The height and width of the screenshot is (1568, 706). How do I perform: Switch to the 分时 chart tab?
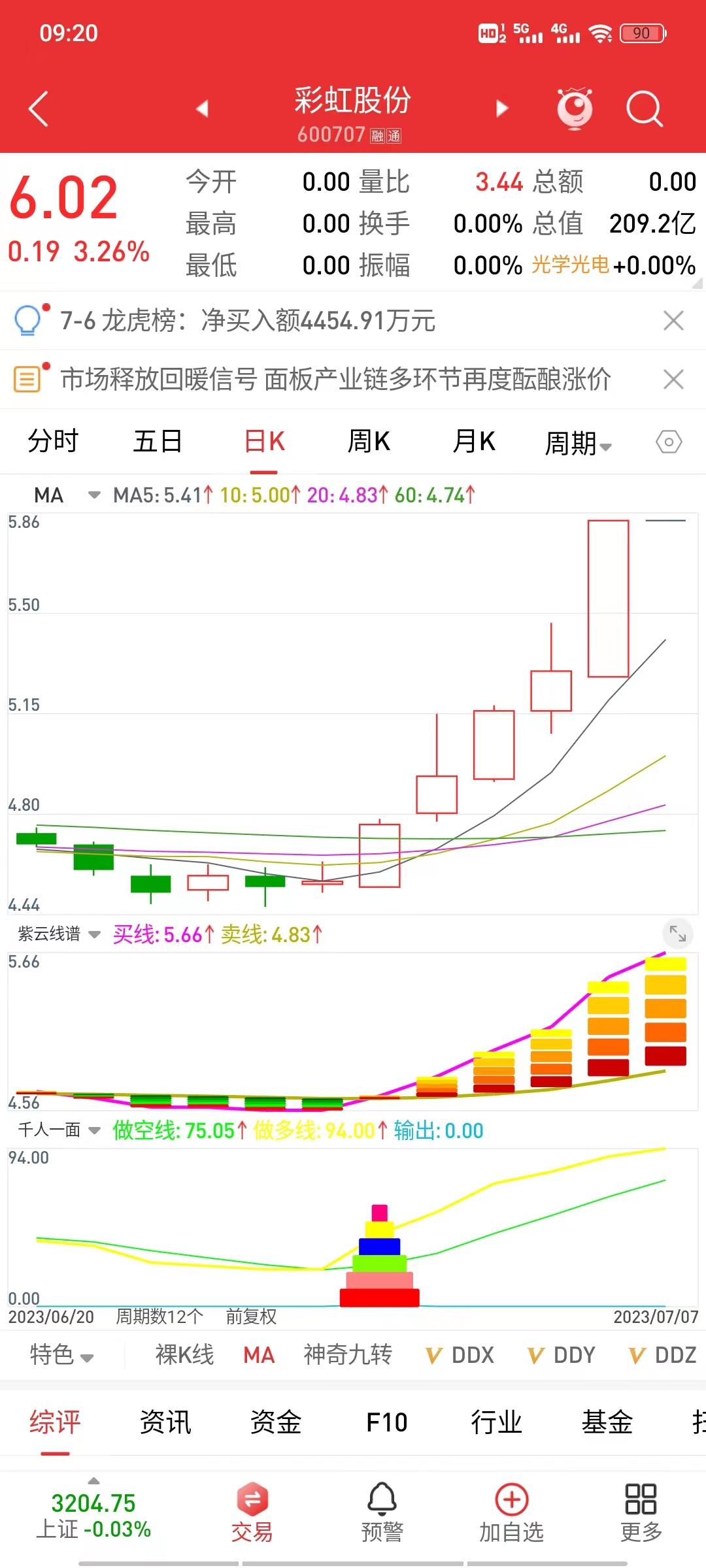click(53, 442)
